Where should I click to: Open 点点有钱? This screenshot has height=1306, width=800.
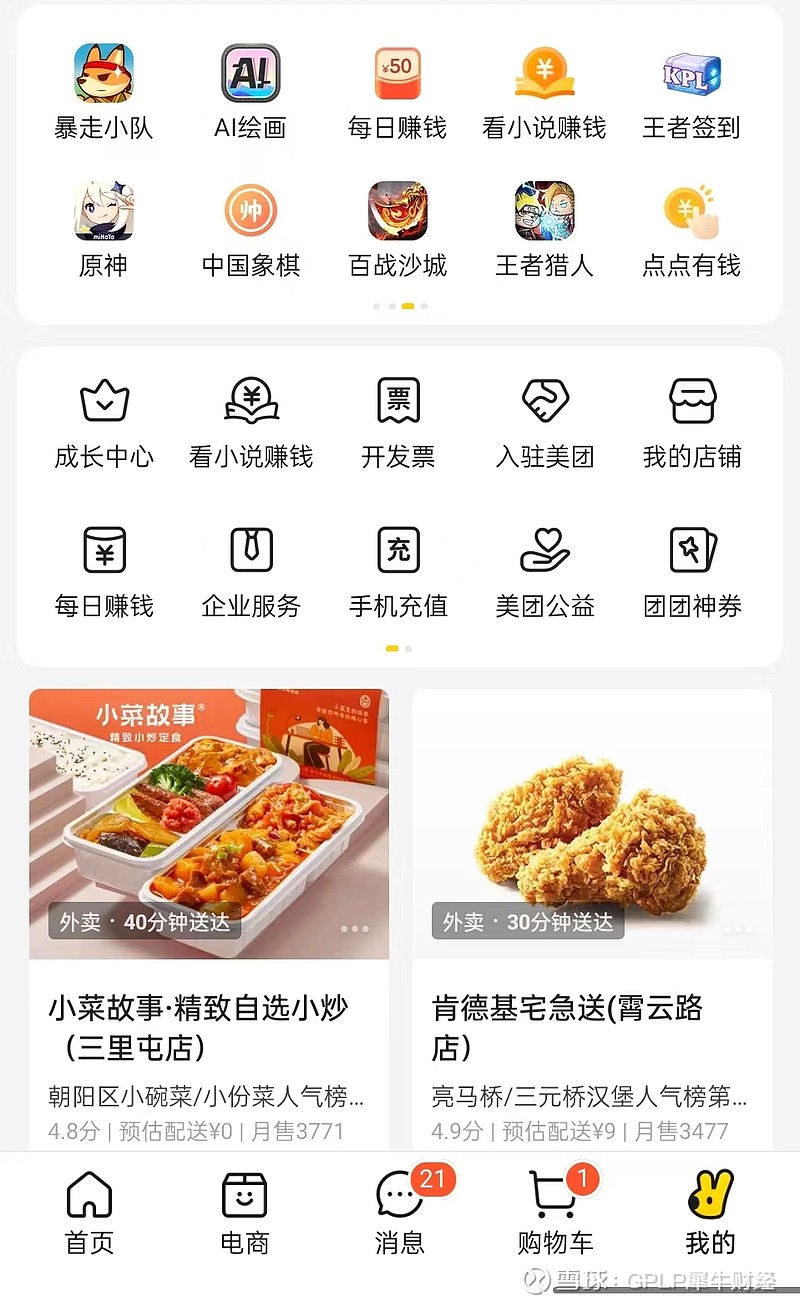[x=692, y=230]
